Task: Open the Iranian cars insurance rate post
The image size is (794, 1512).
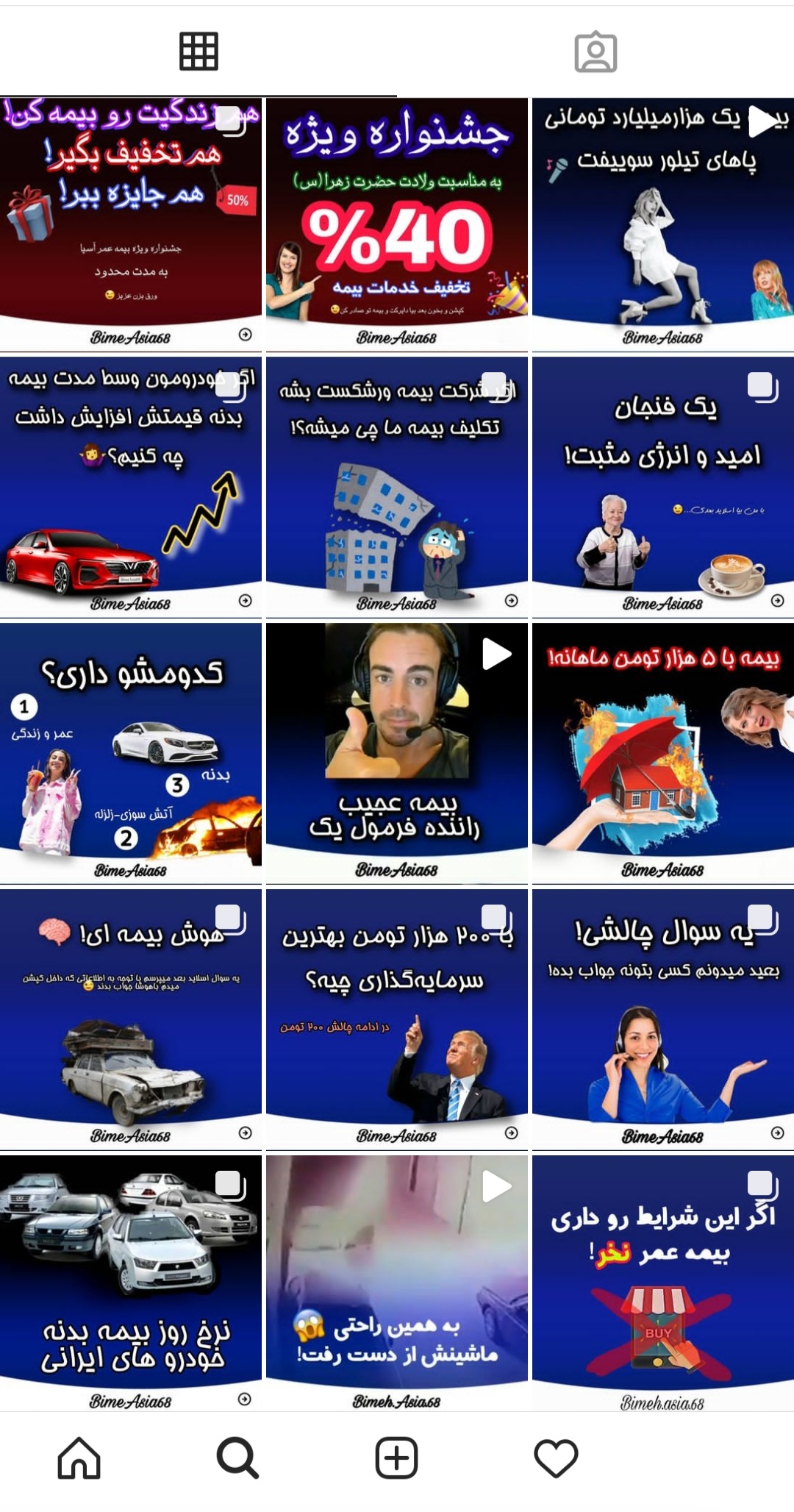Action: pyautogui.click(x=131, y=1283)
